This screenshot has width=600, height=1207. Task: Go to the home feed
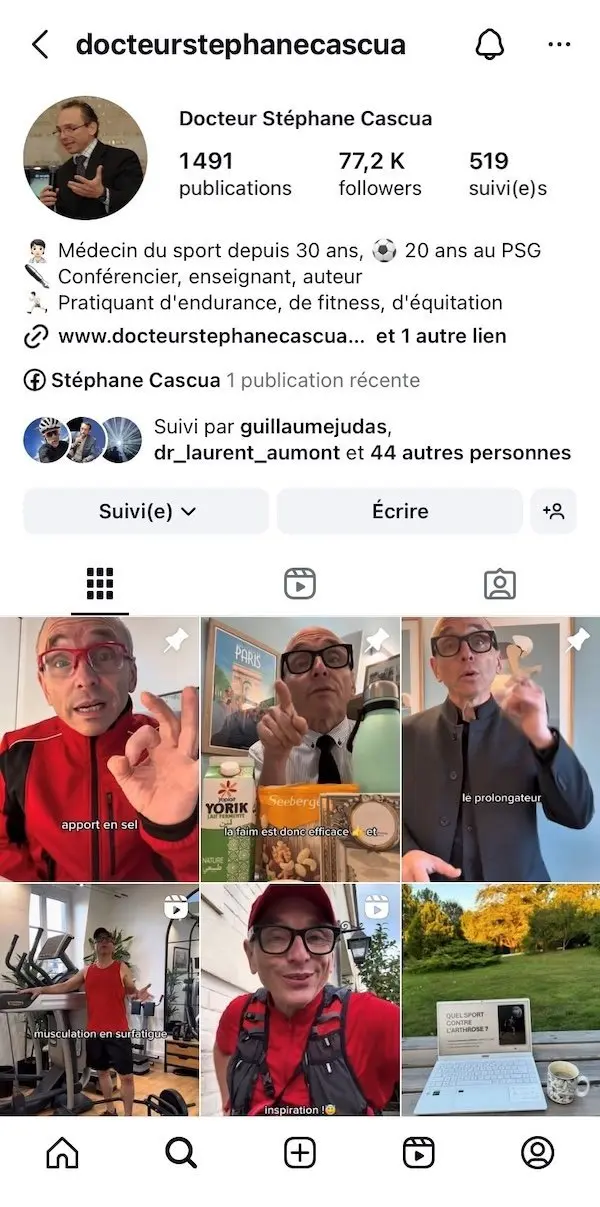point(62,1153)
